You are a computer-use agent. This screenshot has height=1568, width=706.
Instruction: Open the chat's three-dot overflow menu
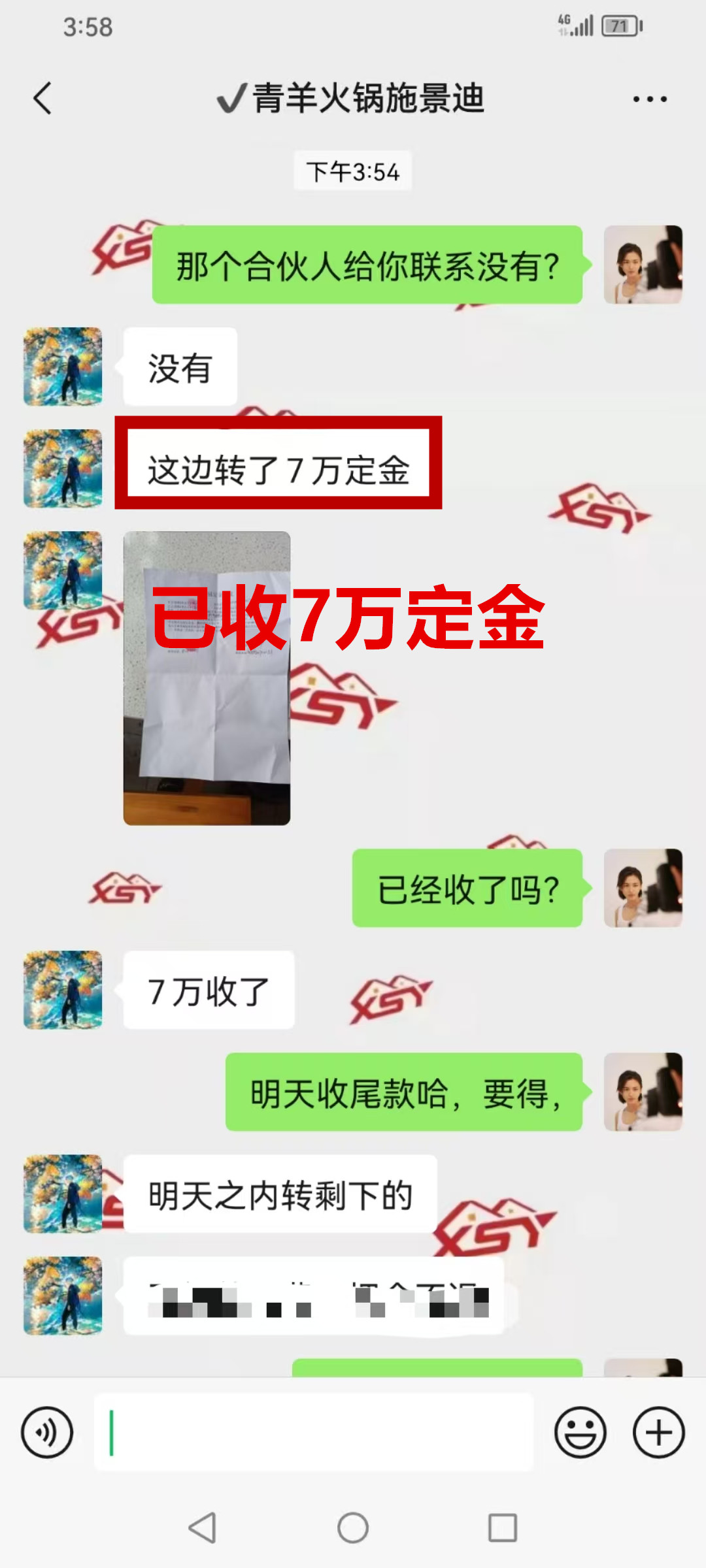click(x=649, y=99)
